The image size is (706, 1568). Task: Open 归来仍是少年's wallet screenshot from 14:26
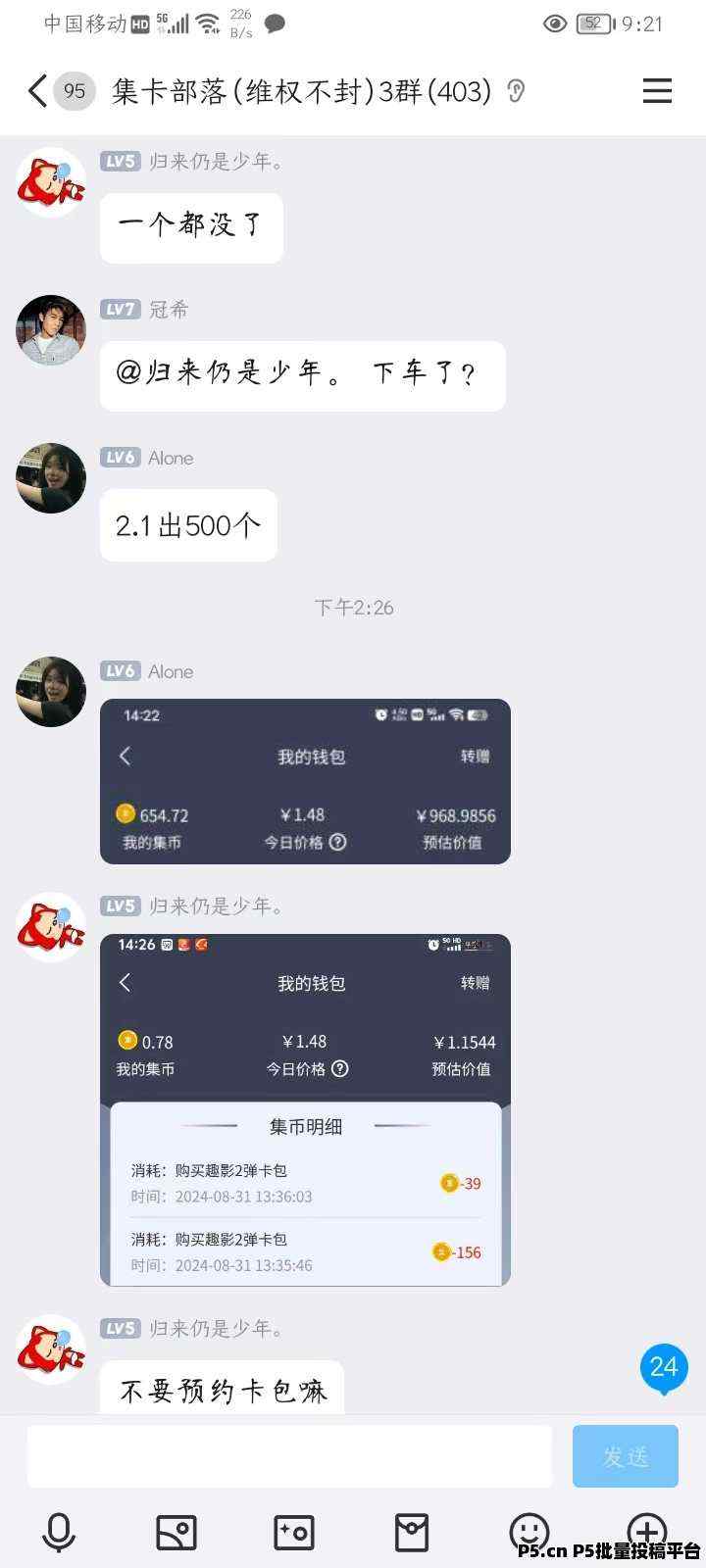click(x=305, y=1109)
